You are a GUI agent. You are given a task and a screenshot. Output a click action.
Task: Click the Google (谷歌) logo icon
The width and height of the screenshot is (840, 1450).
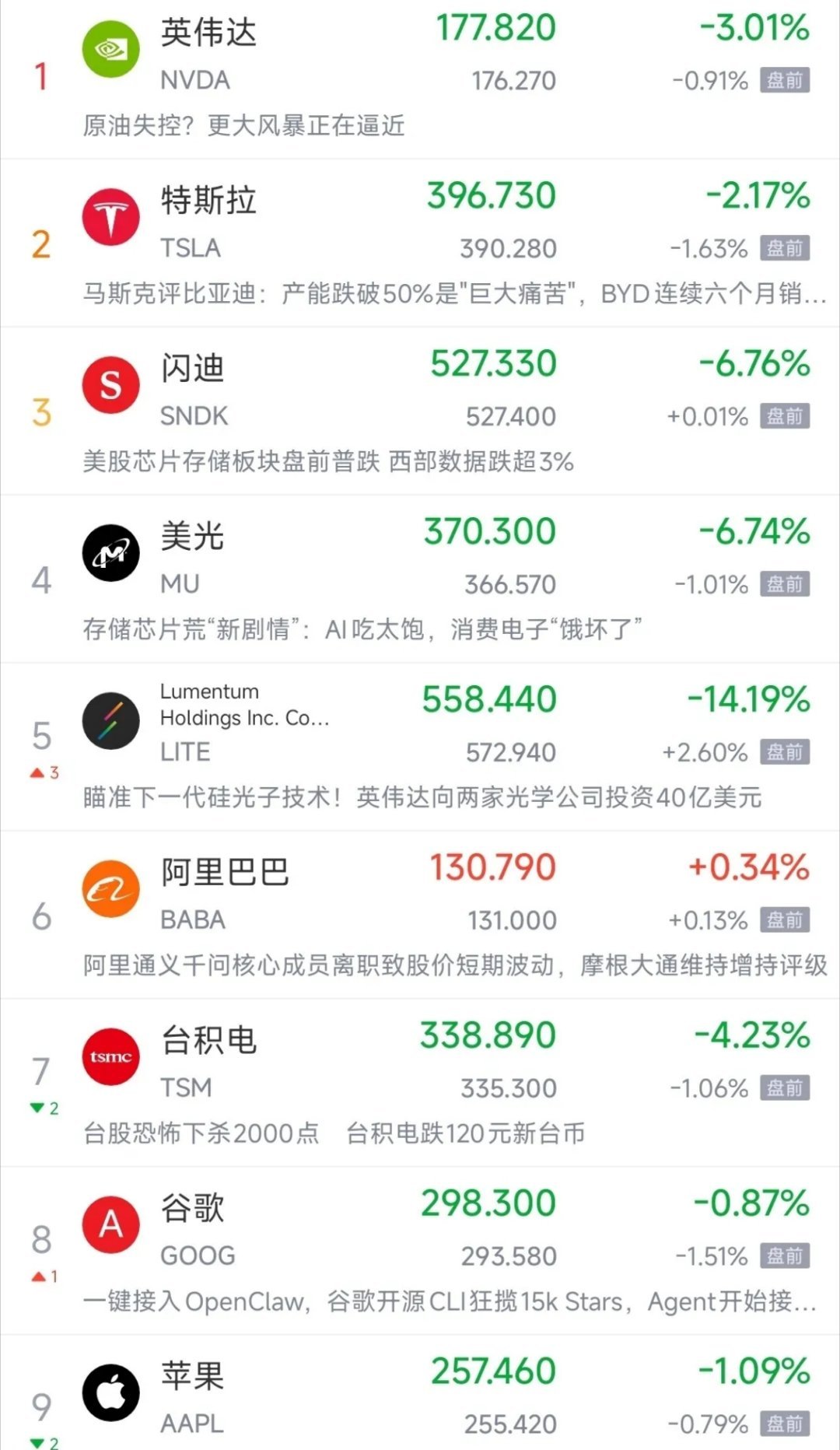pyautogui.click(x=110, y=1223)
